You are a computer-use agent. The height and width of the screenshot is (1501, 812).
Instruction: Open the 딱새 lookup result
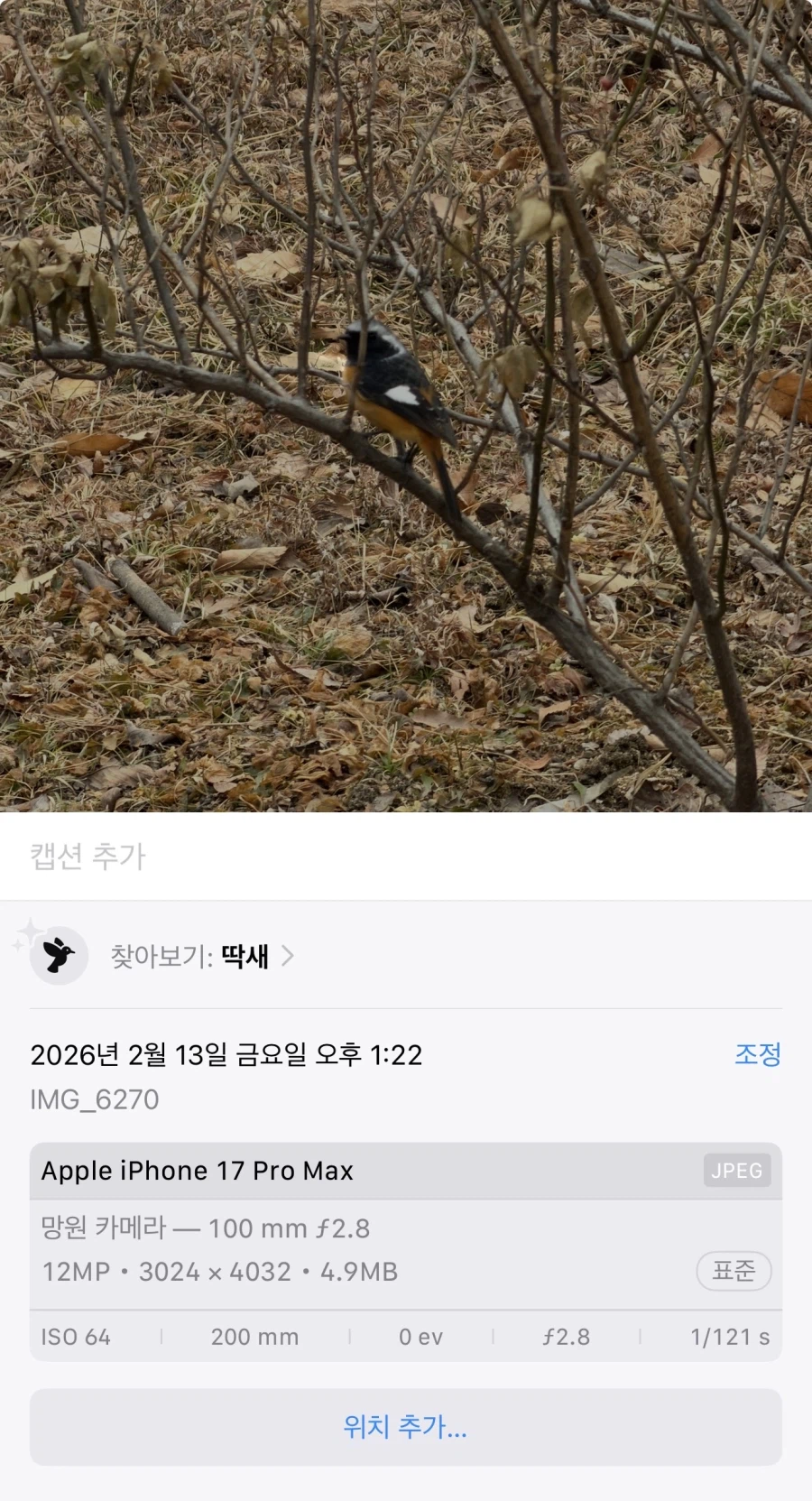click(x=245, y=956)
